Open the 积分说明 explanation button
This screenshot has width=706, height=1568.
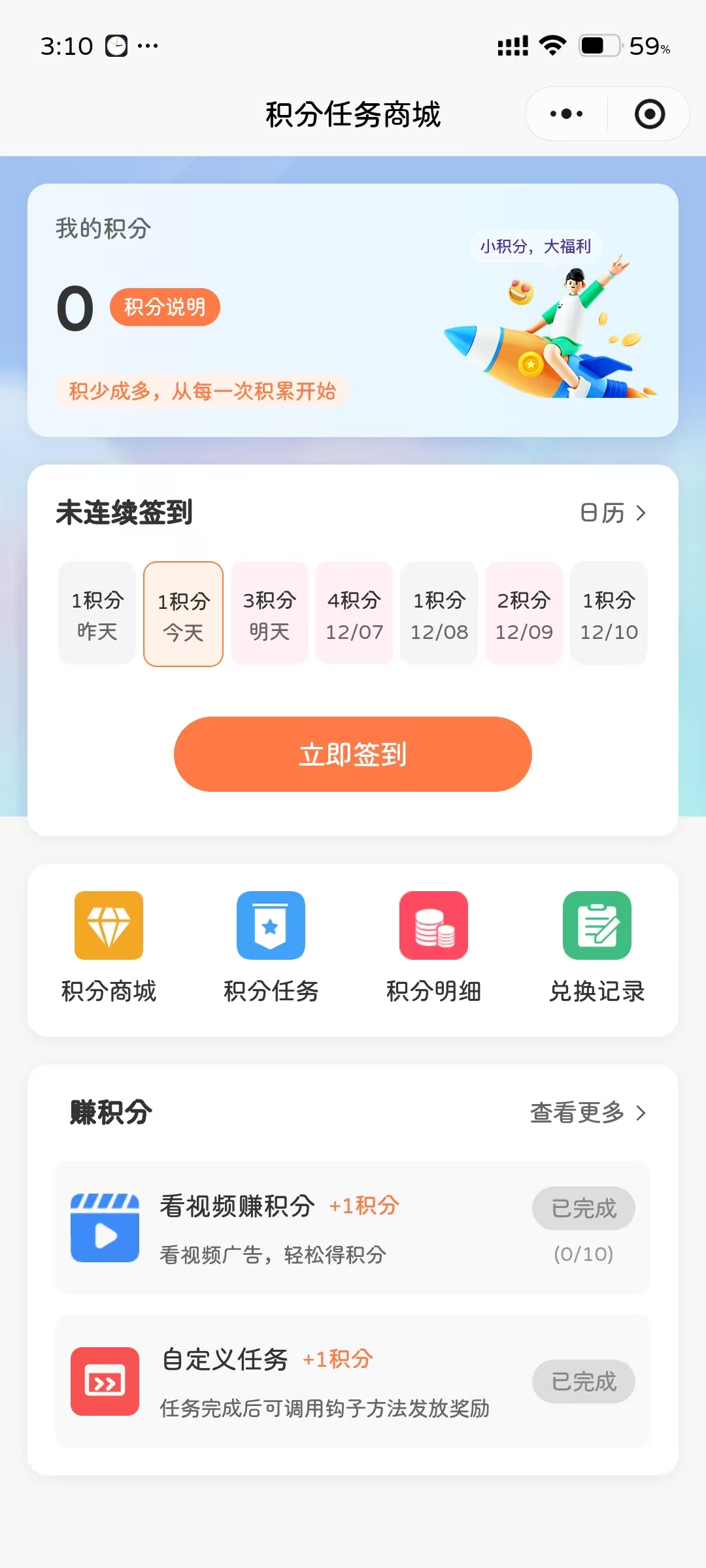pos(164,307)
